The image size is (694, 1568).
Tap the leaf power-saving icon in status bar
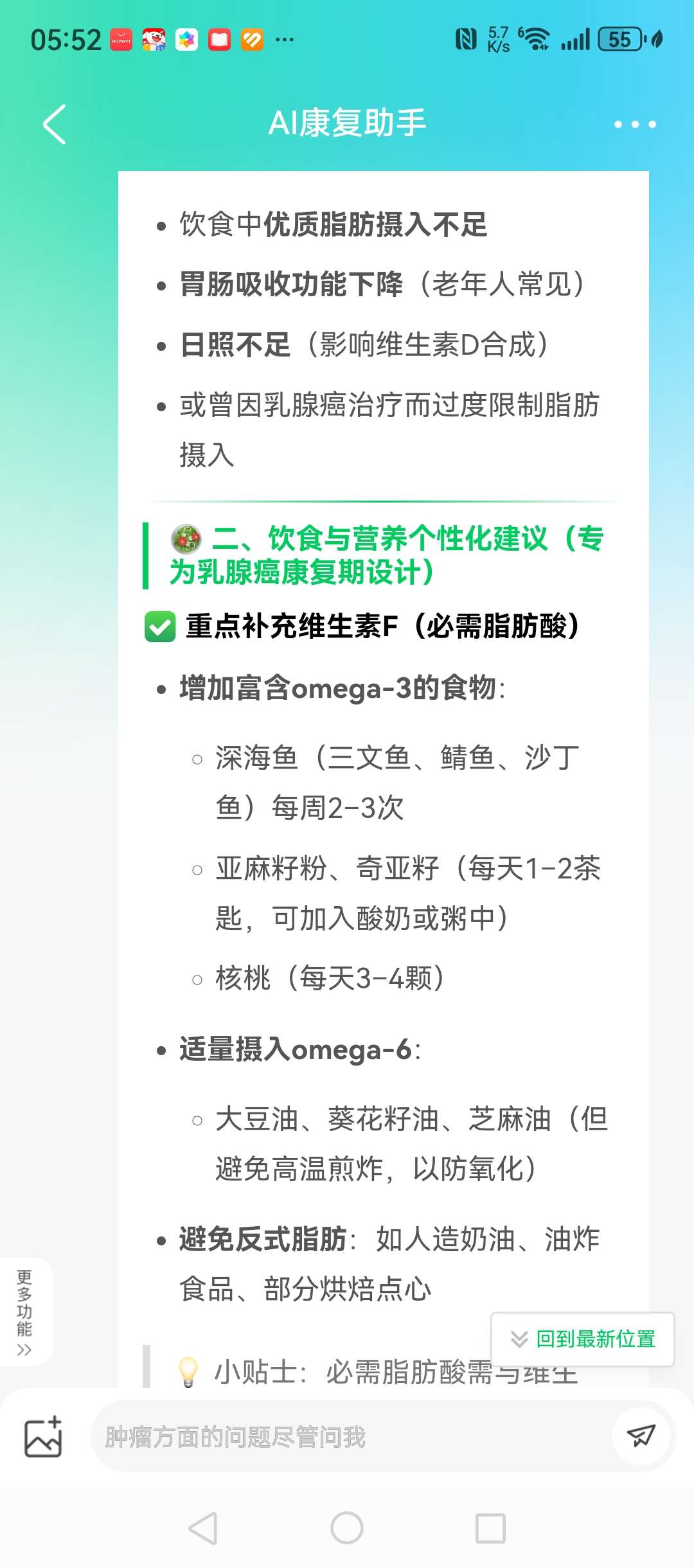pos(657,40)
